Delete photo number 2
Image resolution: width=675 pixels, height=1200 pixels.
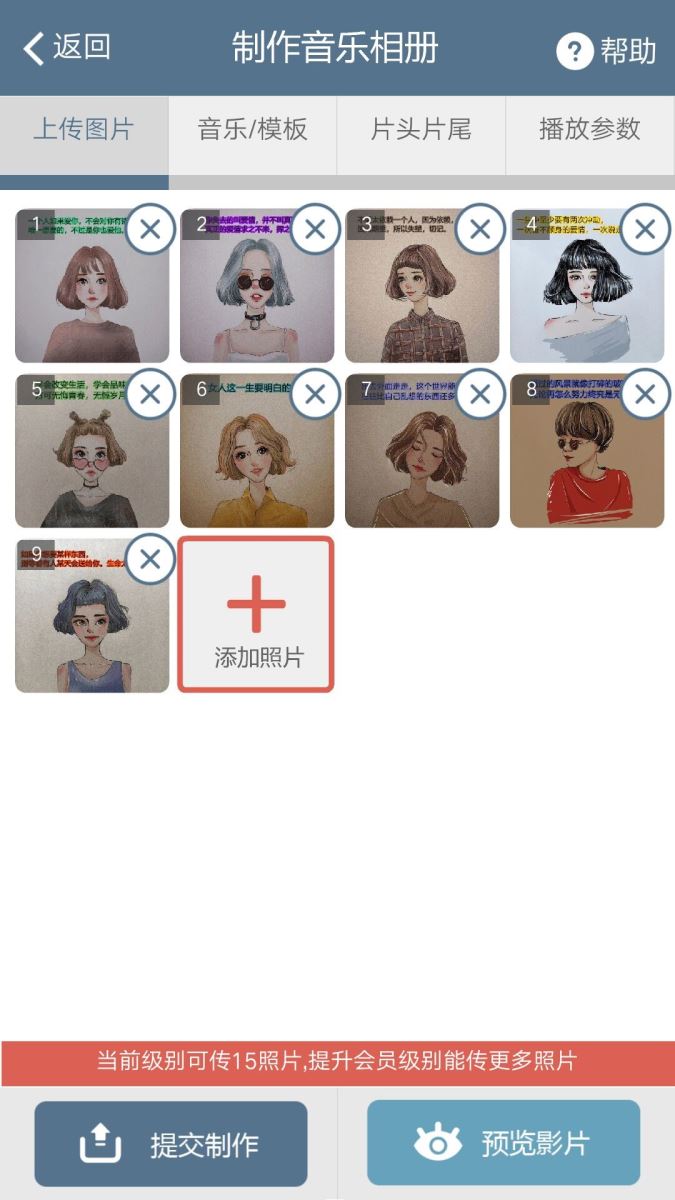(315, 229)
